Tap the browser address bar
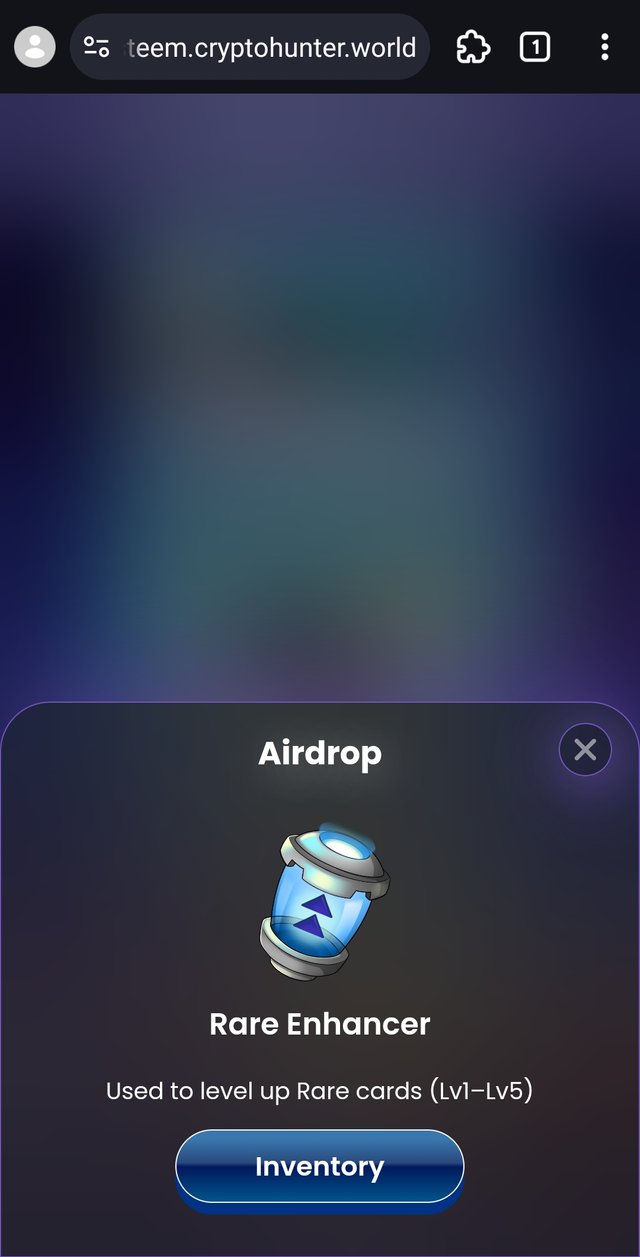 point(270,47)
